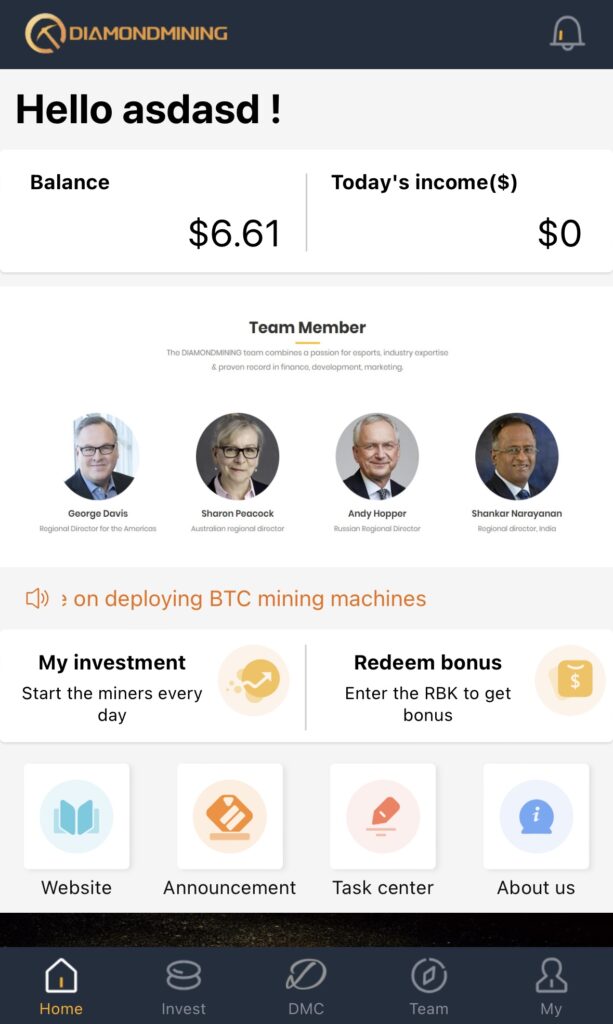Open the Redeem bonus card

tap(458, 686)
